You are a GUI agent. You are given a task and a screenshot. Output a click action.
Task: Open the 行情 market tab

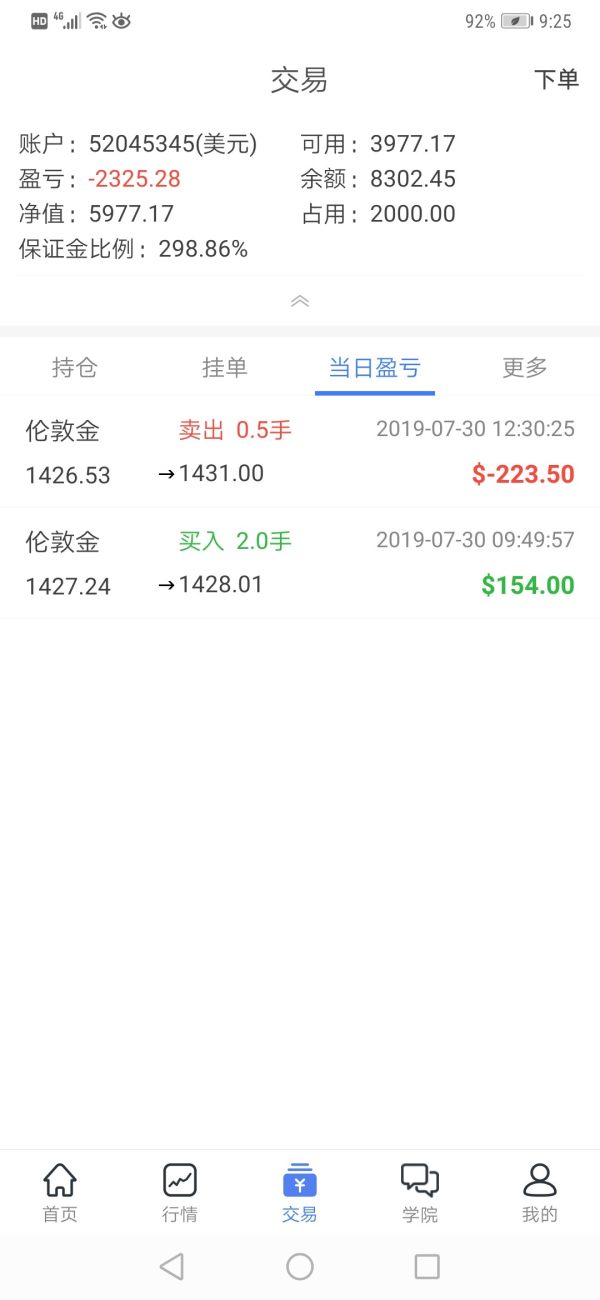tap(180, 1193)
